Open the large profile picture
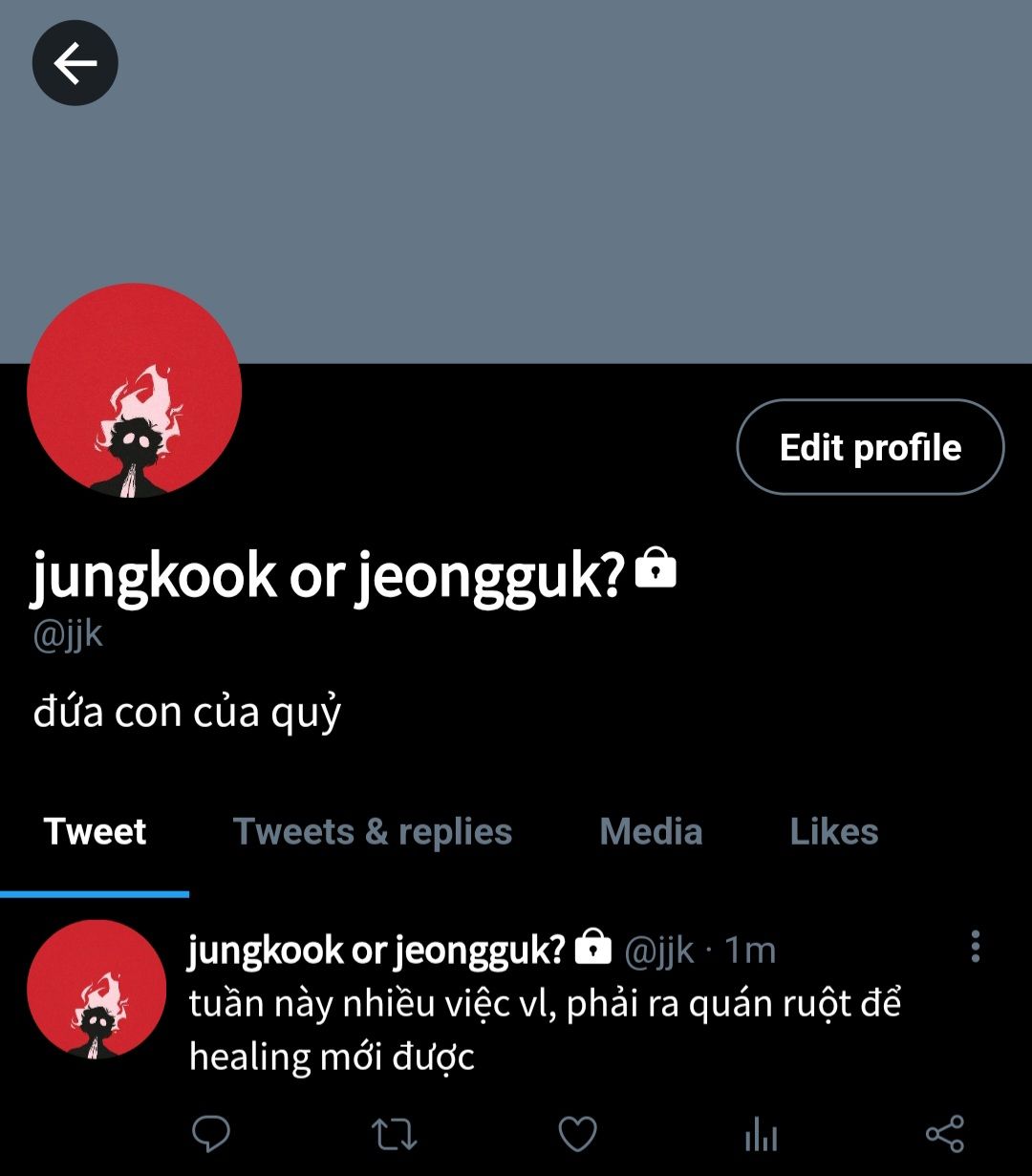This screenshot has height=1176, width=1032. point(134,390)
